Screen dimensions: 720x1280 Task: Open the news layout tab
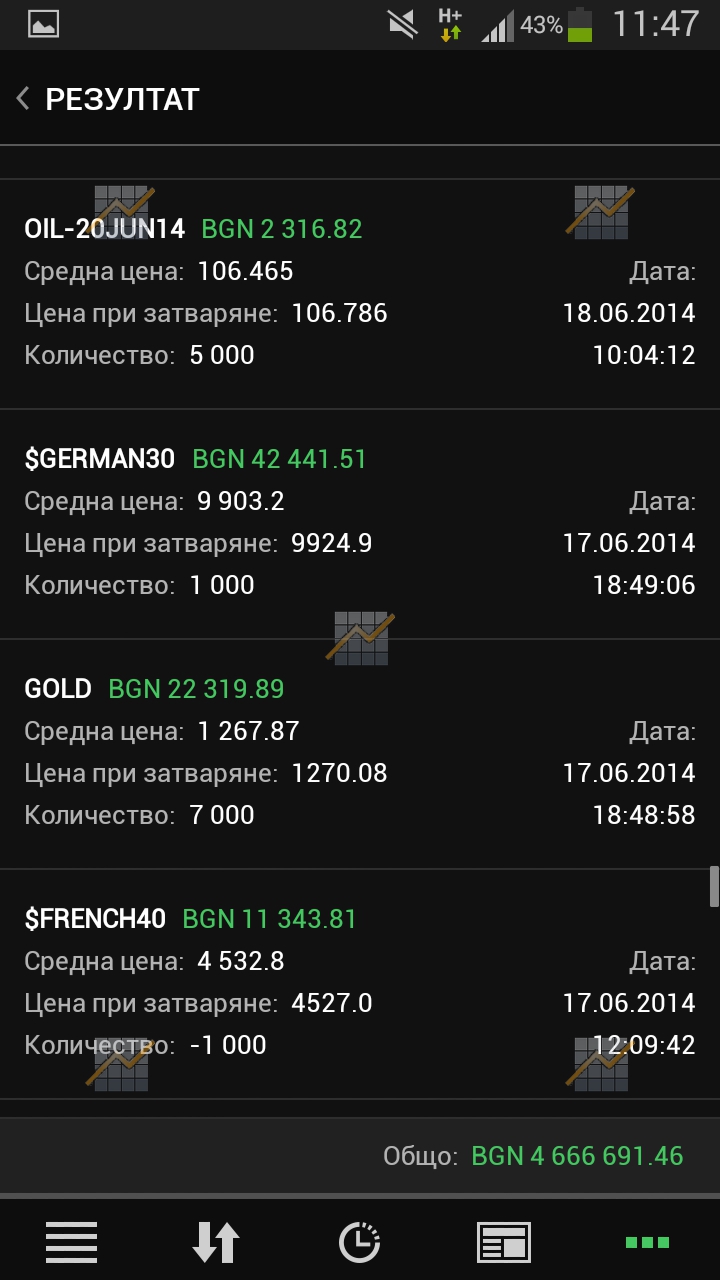[x=504, y=1242]
